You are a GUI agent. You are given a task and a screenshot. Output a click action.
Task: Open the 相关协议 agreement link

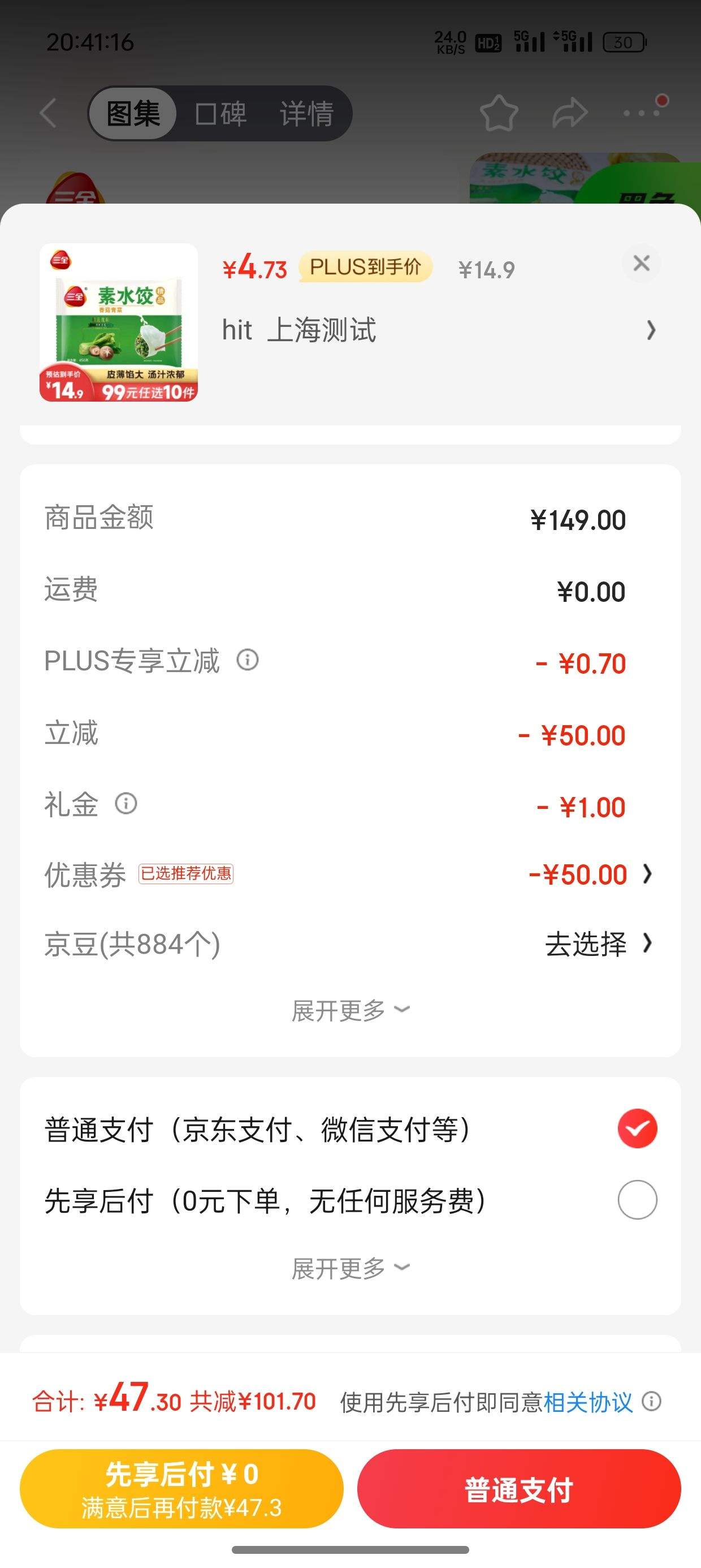pyautogui.click(x=588, y=1402)
